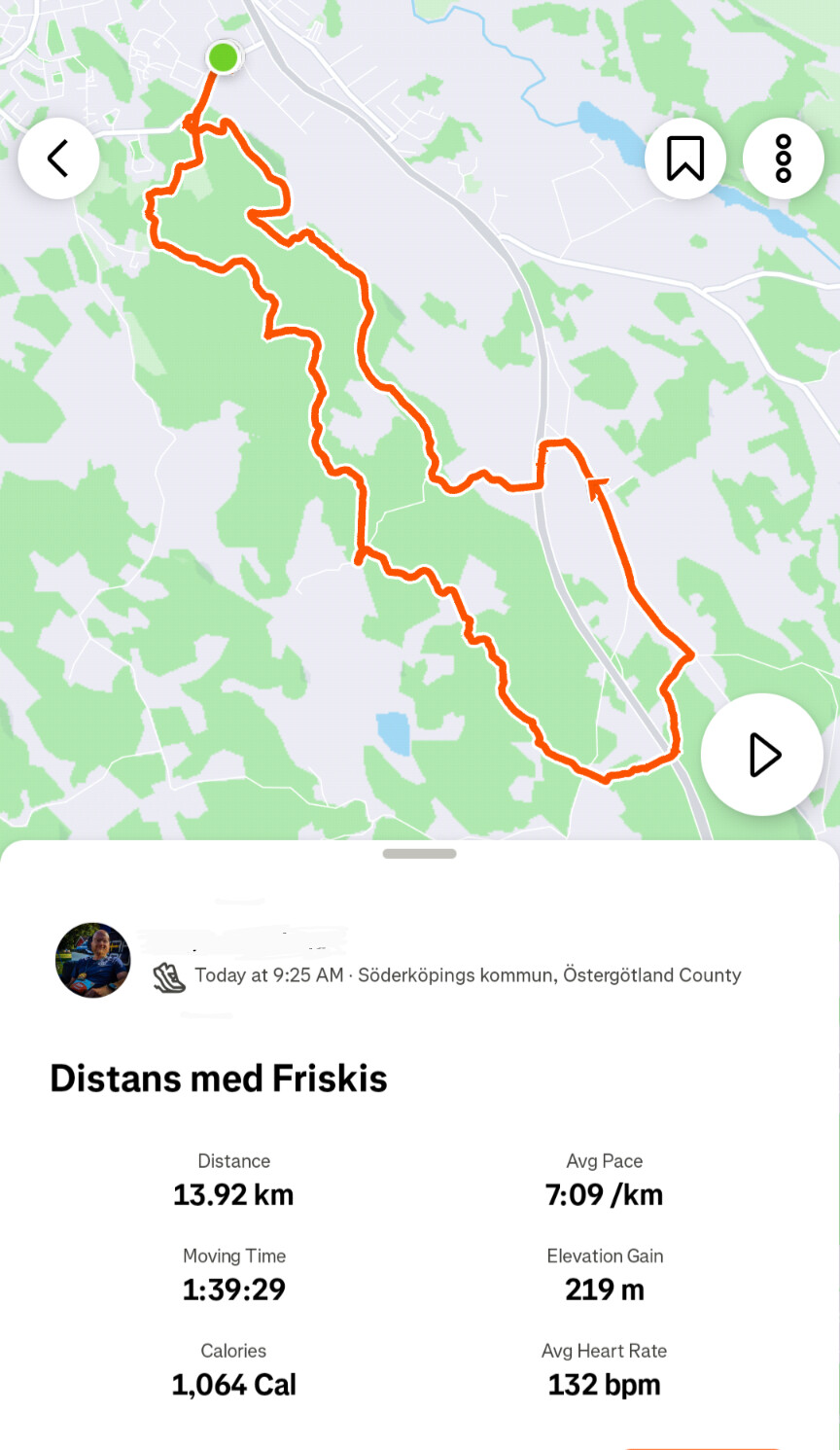The image size is (840, 1450).
Task: Open the three-dot overflow menu
Action: tap(783, 159)
